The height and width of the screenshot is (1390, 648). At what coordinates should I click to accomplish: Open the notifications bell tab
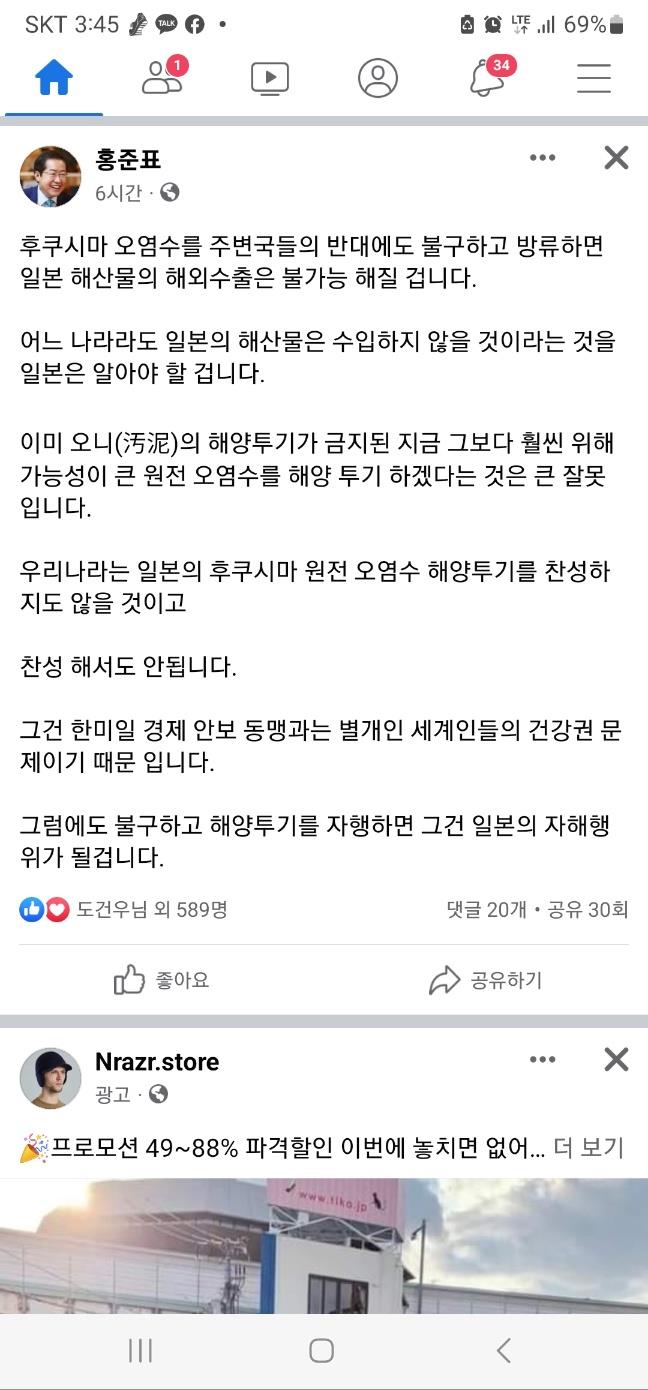[487, 78]
